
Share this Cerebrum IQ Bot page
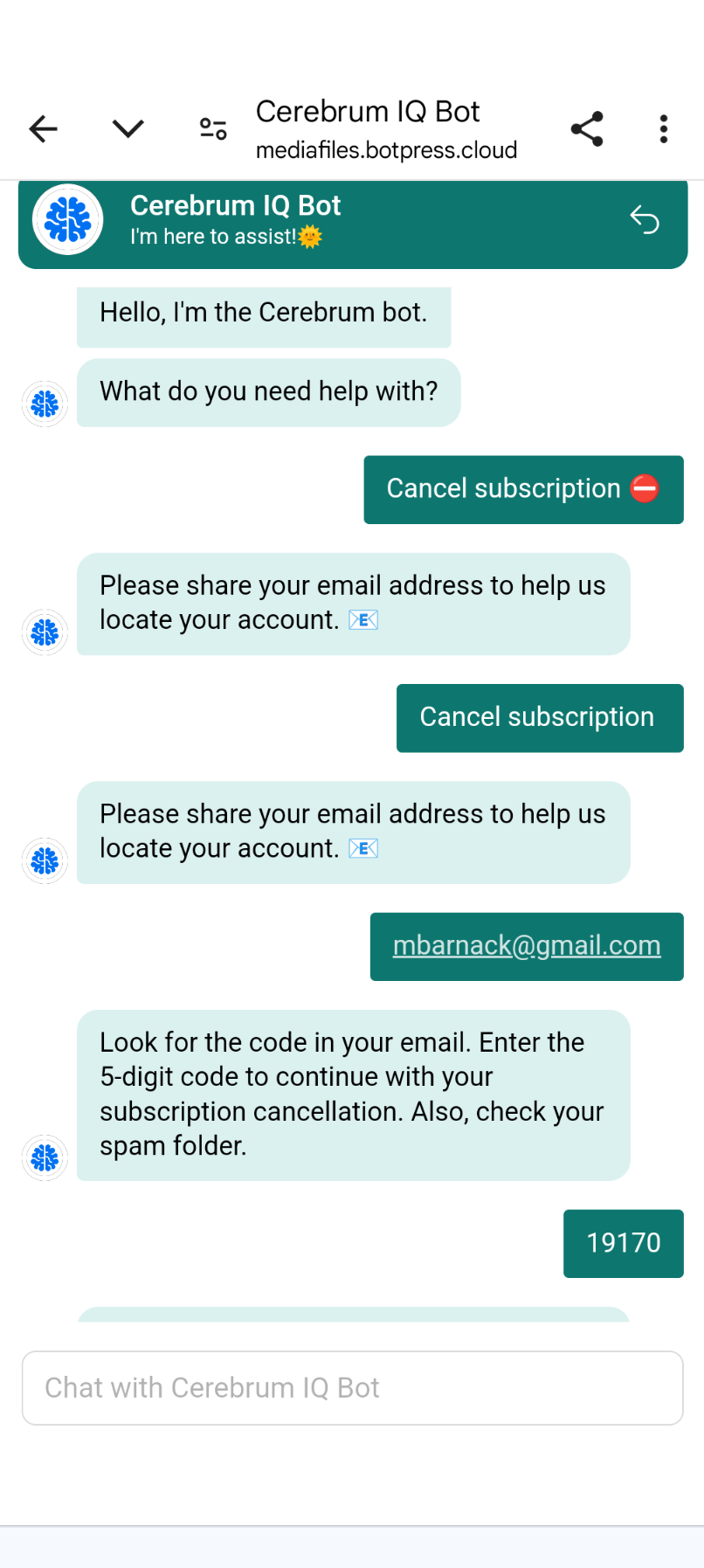point(587,129)
